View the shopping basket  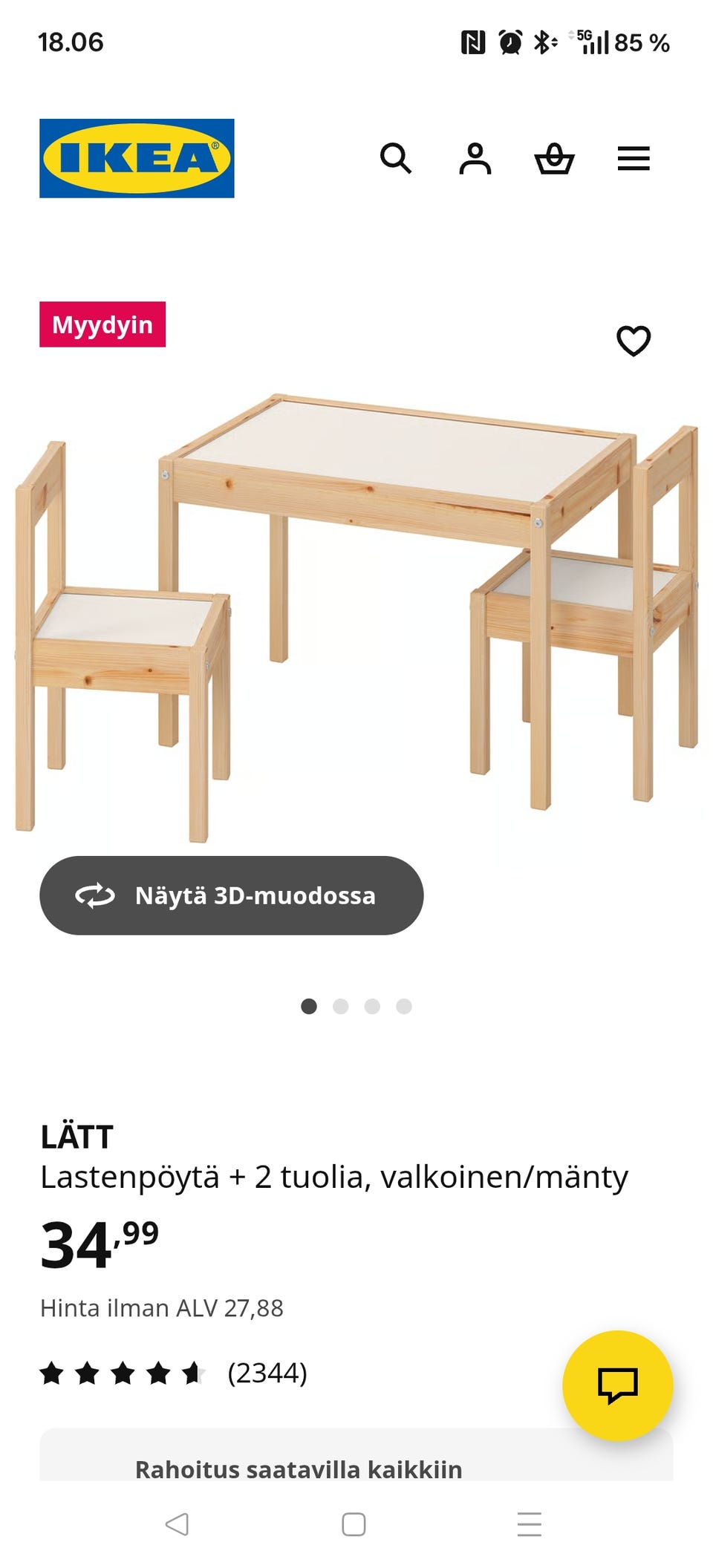pyautogui.click(x=556, y=159)
